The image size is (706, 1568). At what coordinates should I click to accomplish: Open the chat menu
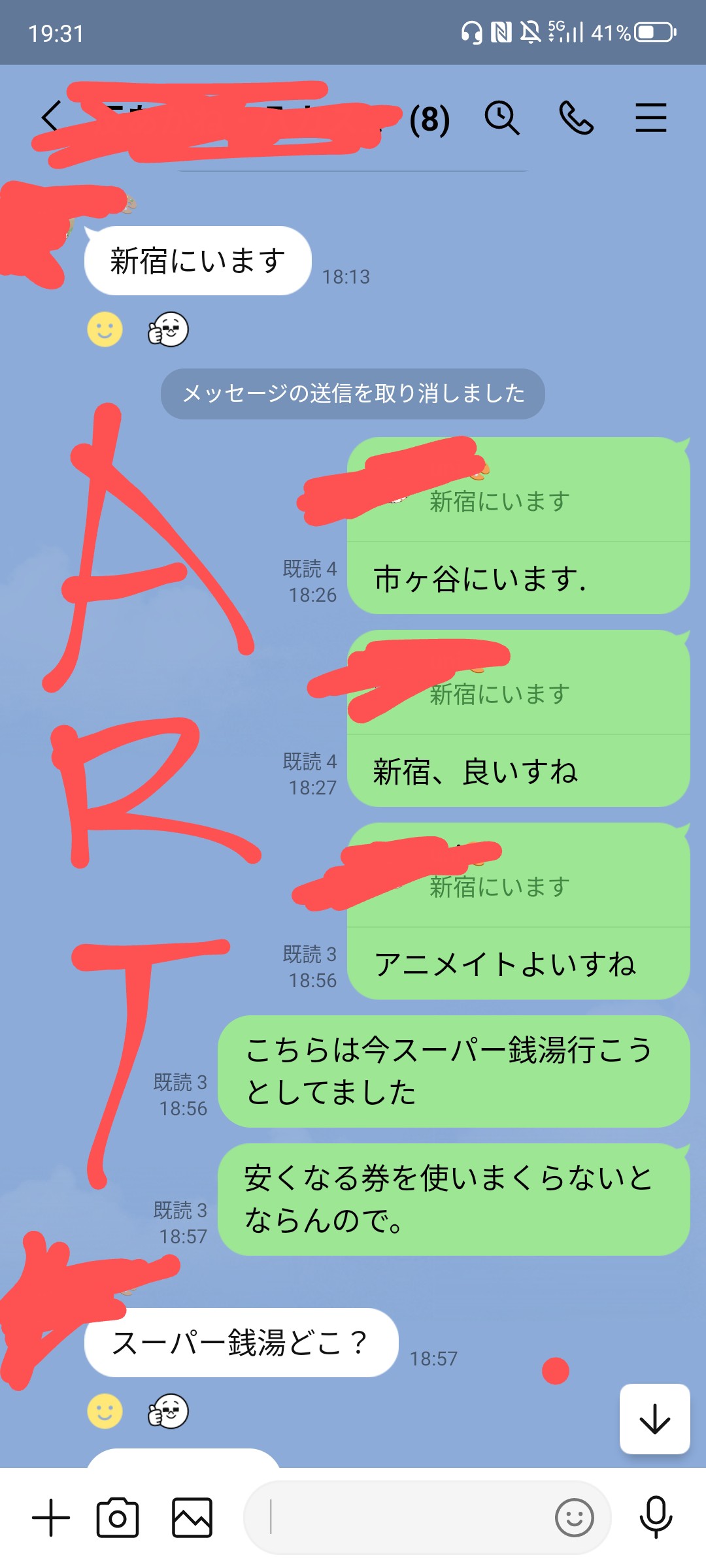tap(650, 118)
